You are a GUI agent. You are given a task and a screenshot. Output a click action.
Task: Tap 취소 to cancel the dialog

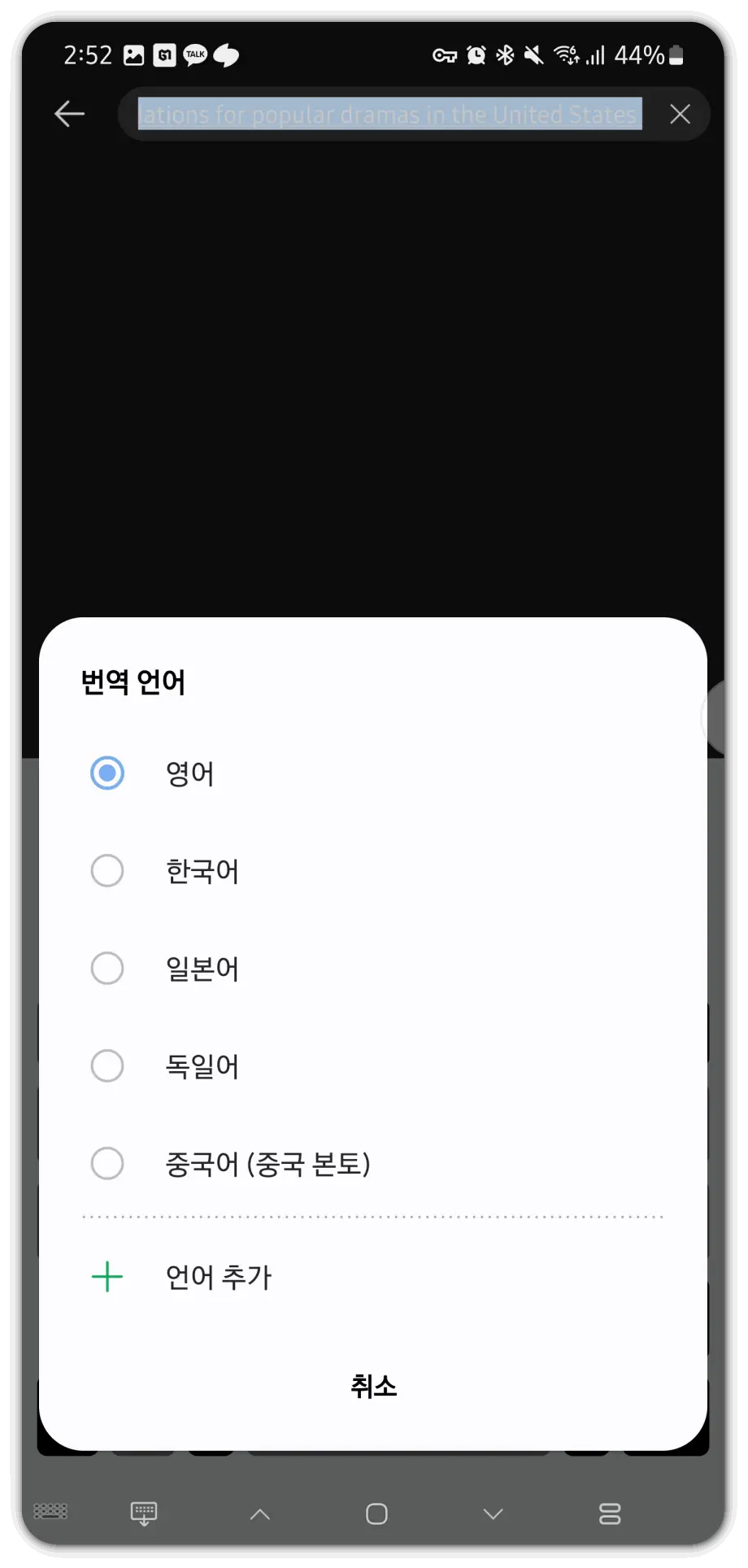coord(374,1387)
